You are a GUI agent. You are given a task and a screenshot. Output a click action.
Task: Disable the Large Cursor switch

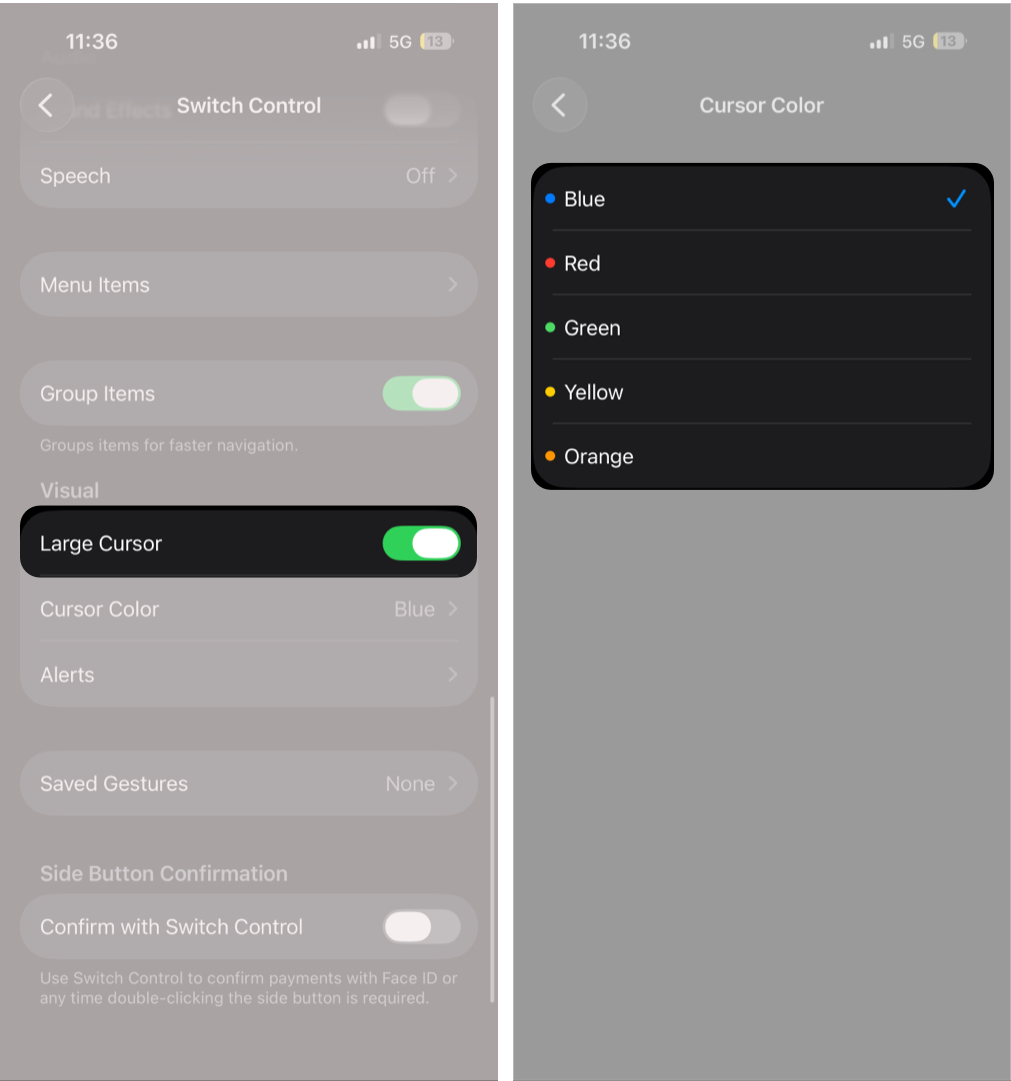coord(421,544)
